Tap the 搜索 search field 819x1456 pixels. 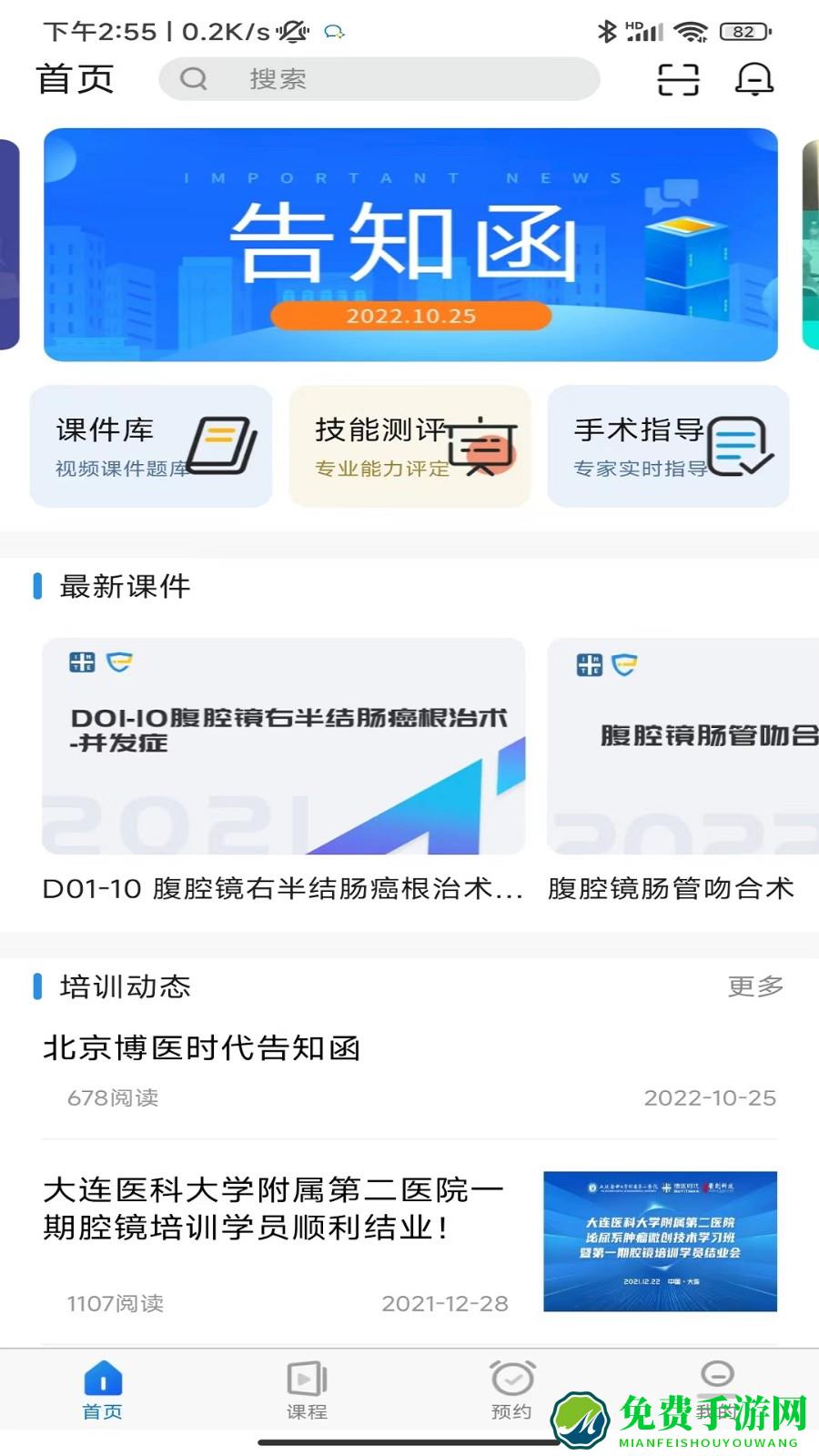coord(378,80)
